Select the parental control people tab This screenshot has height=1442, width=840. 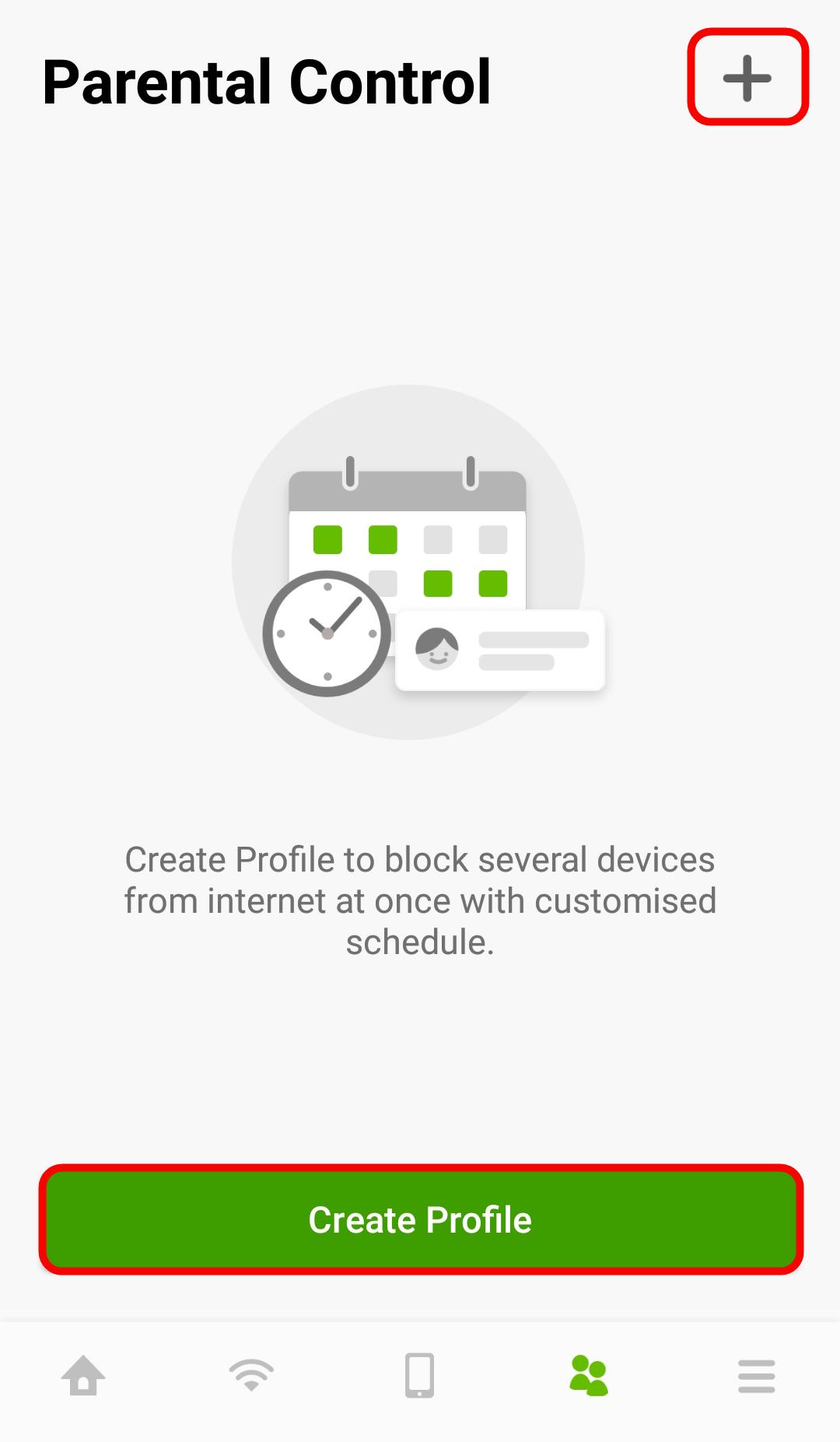coord(589,1376)
